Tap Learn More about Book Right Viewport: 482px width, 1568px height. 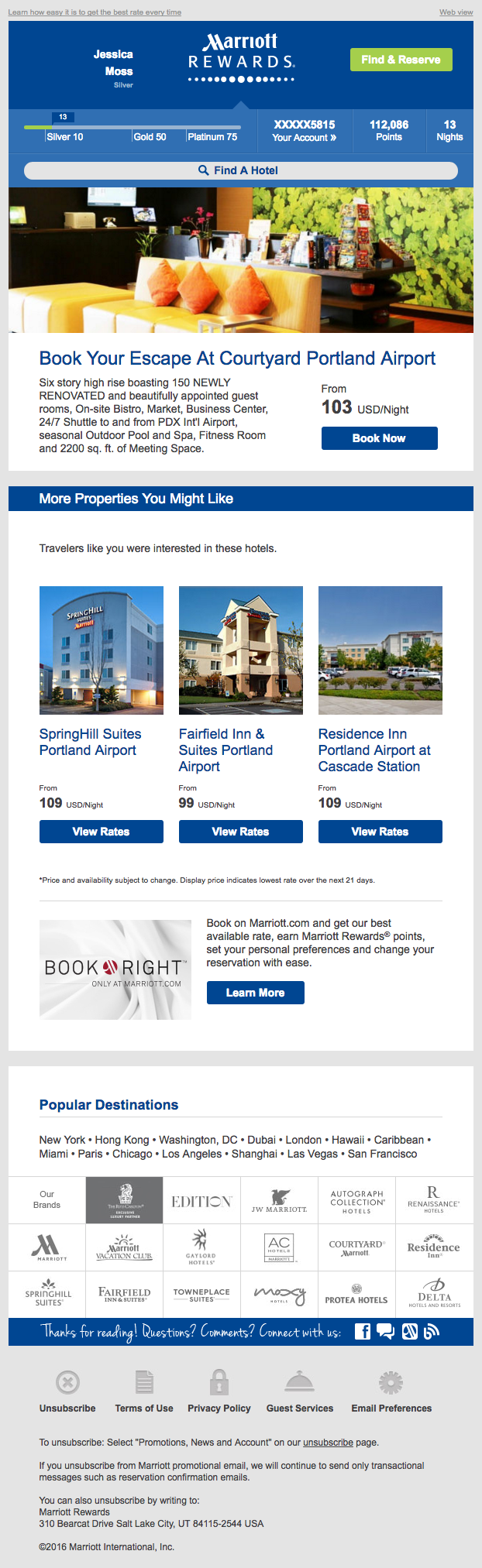(x=255, y=993)
